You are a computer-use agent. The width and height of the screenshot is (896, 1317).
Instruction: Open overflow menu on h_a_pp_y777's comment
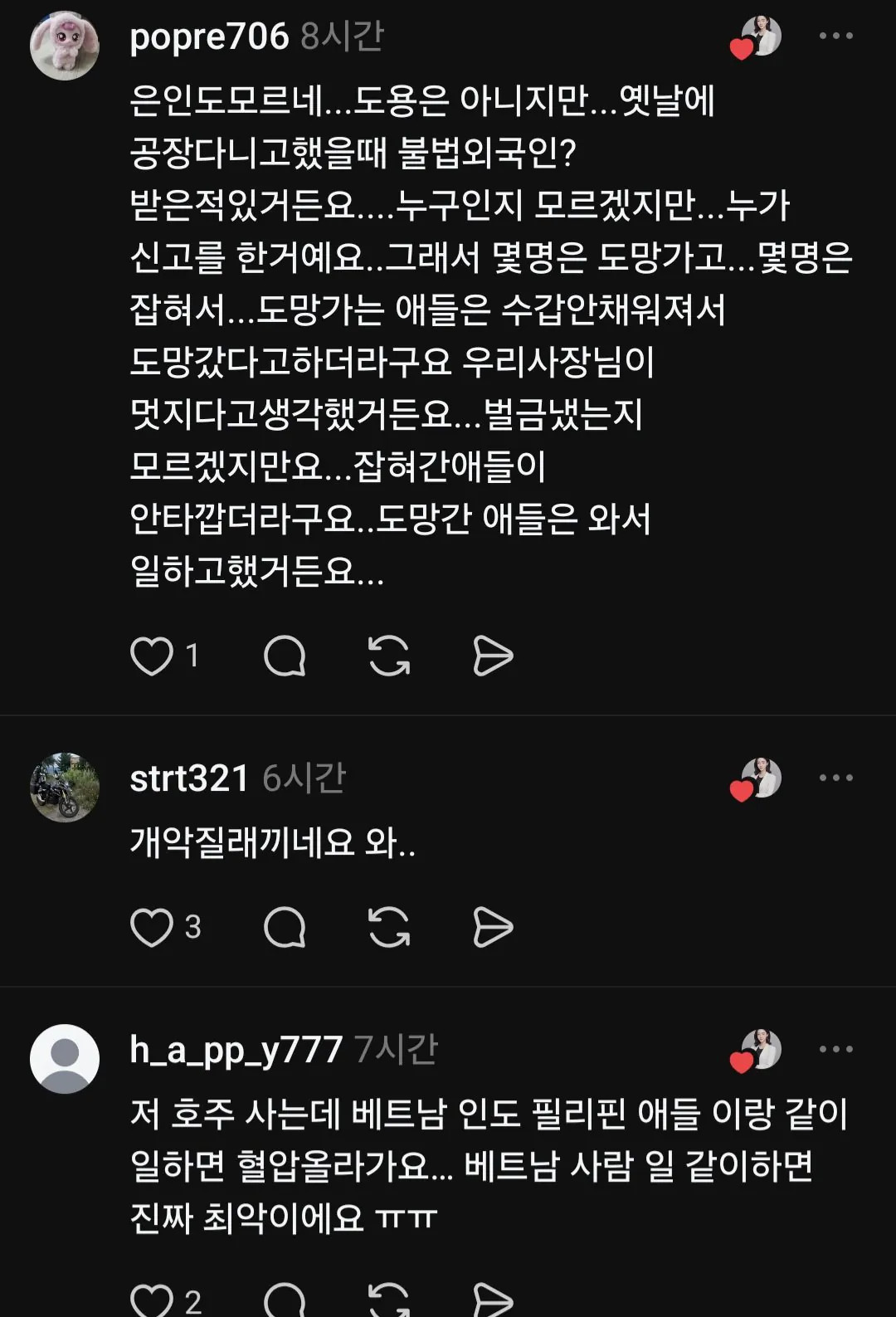(x=835, y=1049)
